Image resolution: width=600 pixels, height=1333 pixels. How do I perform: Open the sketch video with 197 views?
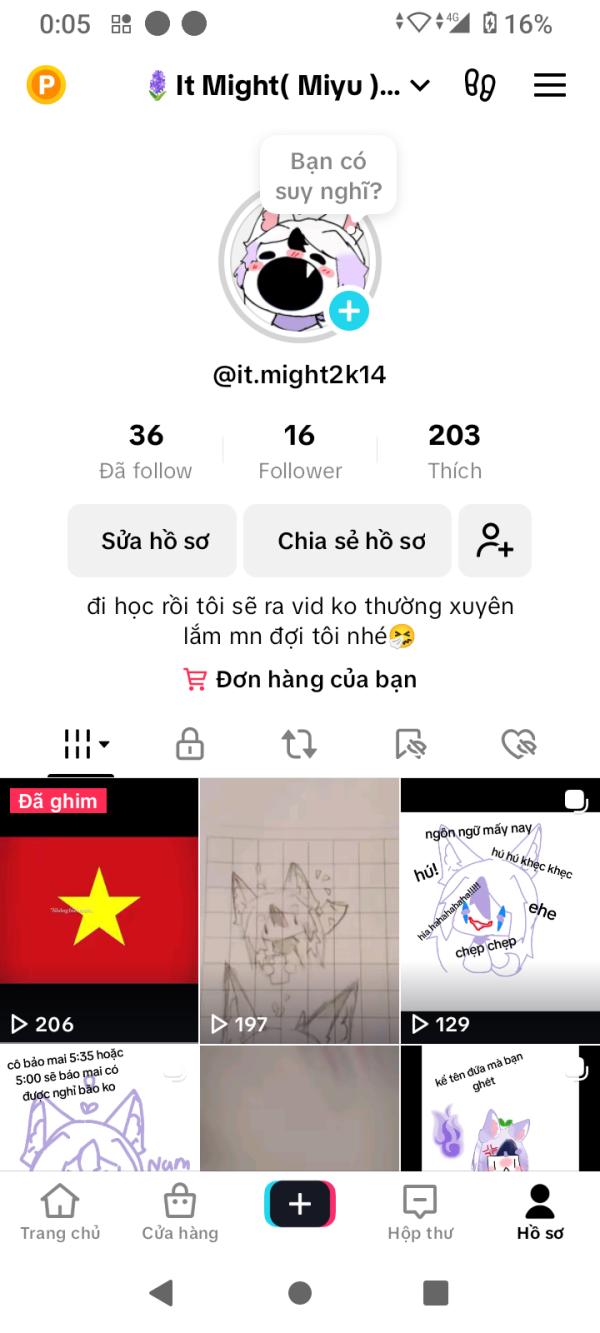click(x=300, y=911)
